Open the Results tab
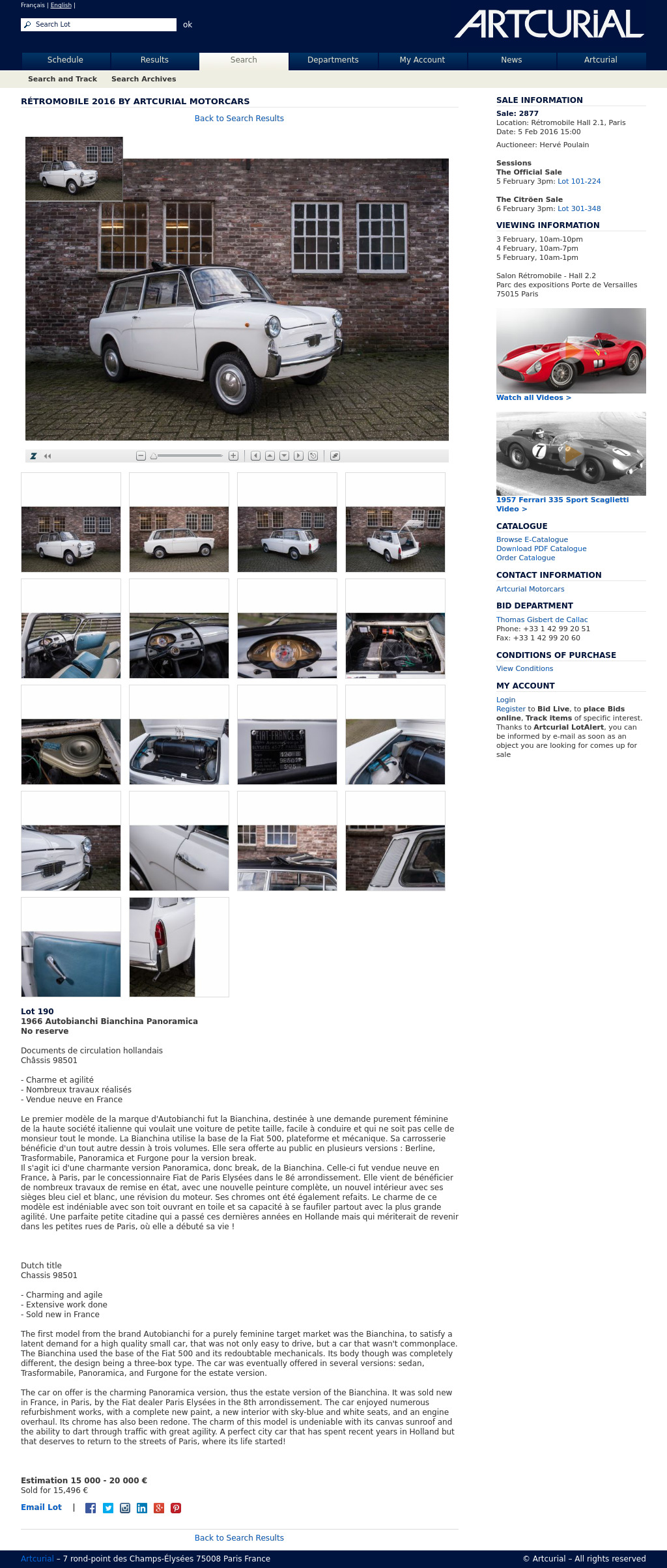The image size is (667, 1568). tap(154, 60)
